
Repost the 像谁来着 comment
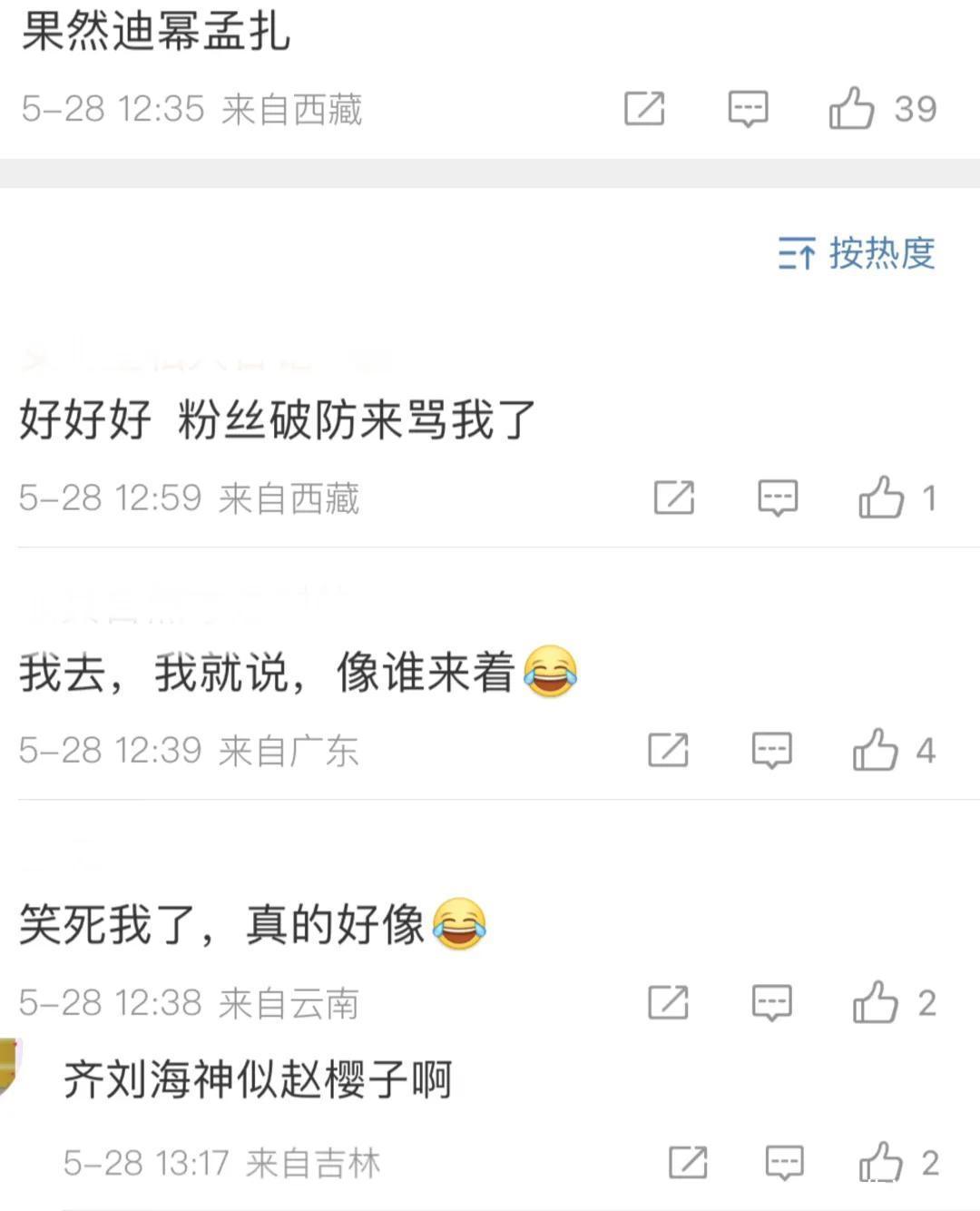click(x=668, y=750)
